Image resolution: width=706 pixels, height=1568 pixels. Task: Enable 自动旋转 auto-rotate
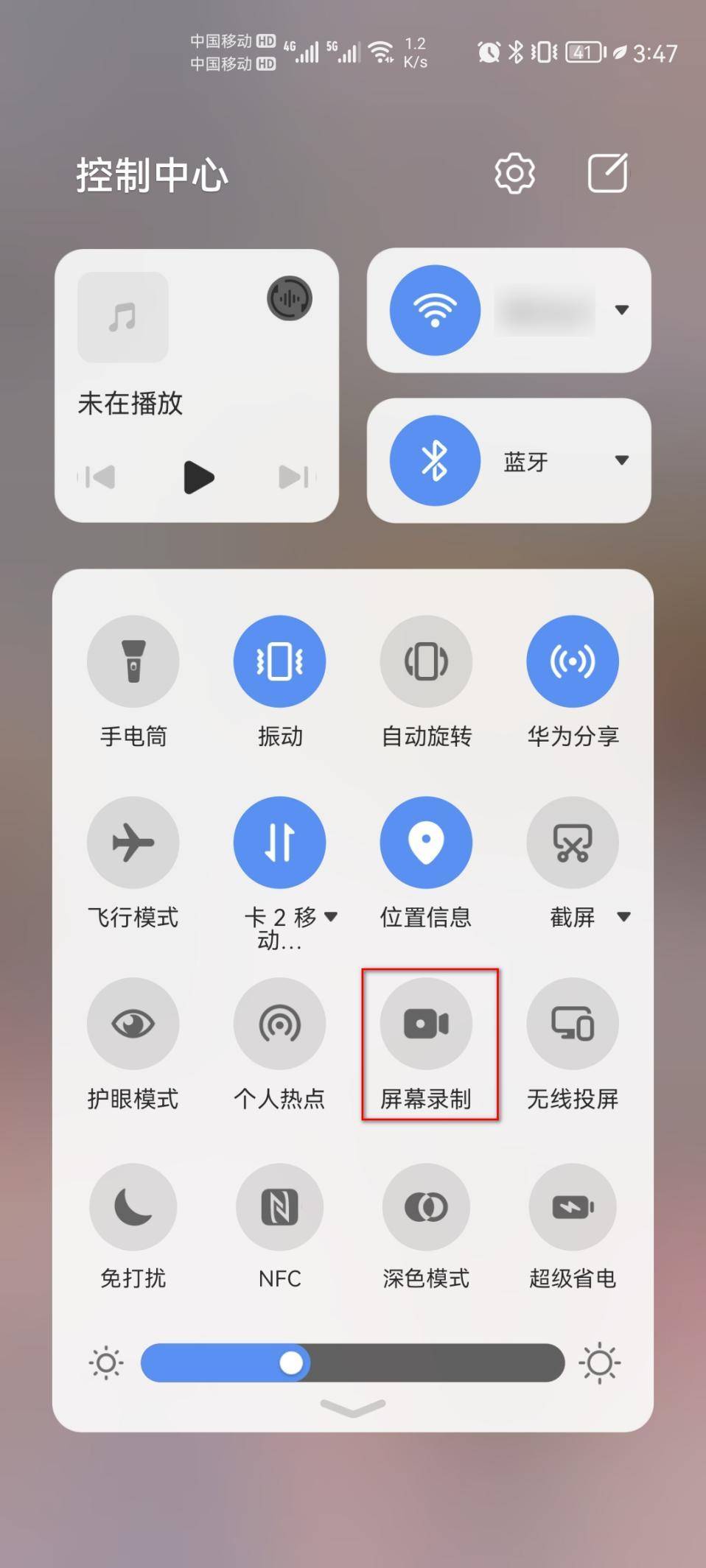(426, 661)
